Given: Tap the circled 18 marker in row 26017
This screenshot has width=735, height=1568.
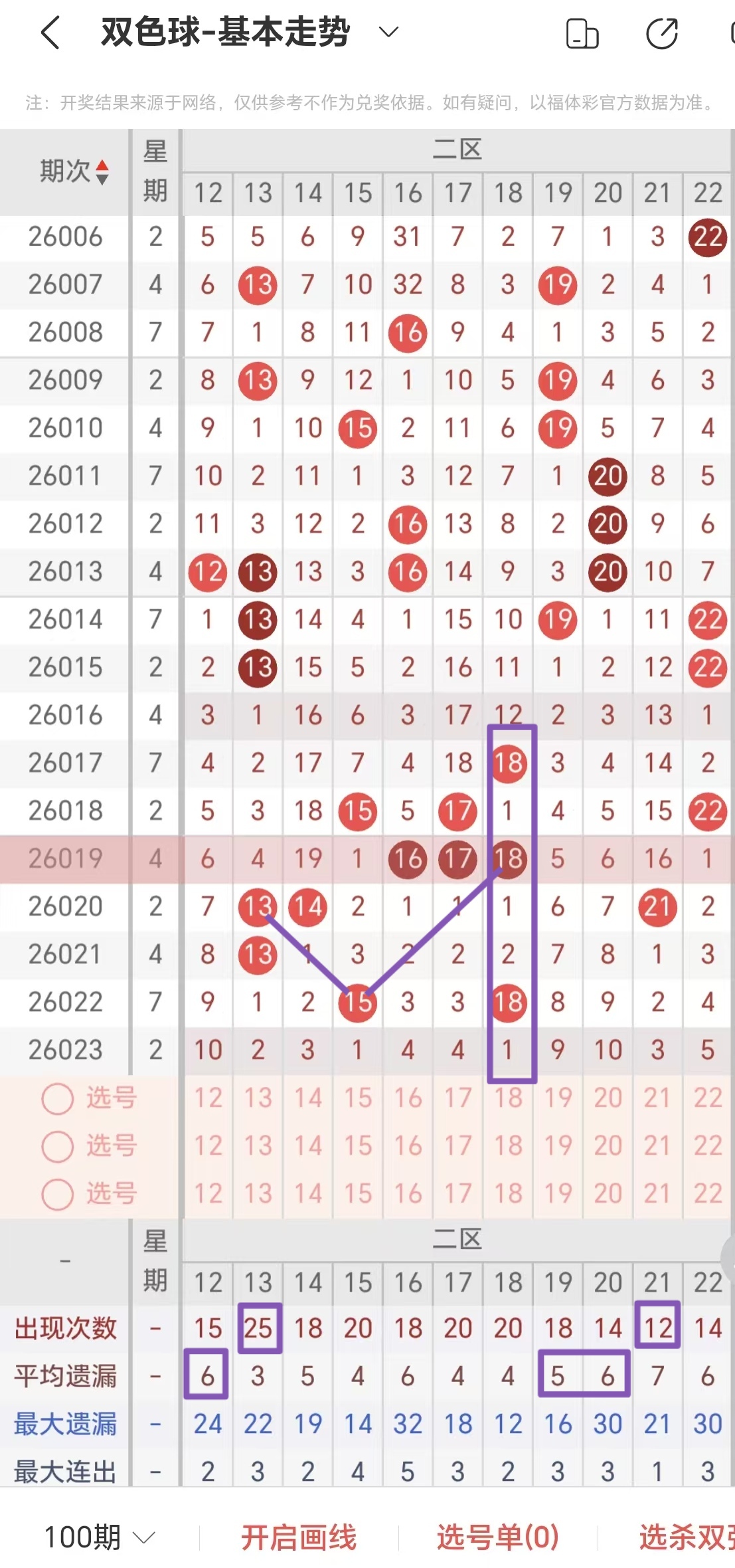Looking at the screenshot, I should [x=508, y=763].
